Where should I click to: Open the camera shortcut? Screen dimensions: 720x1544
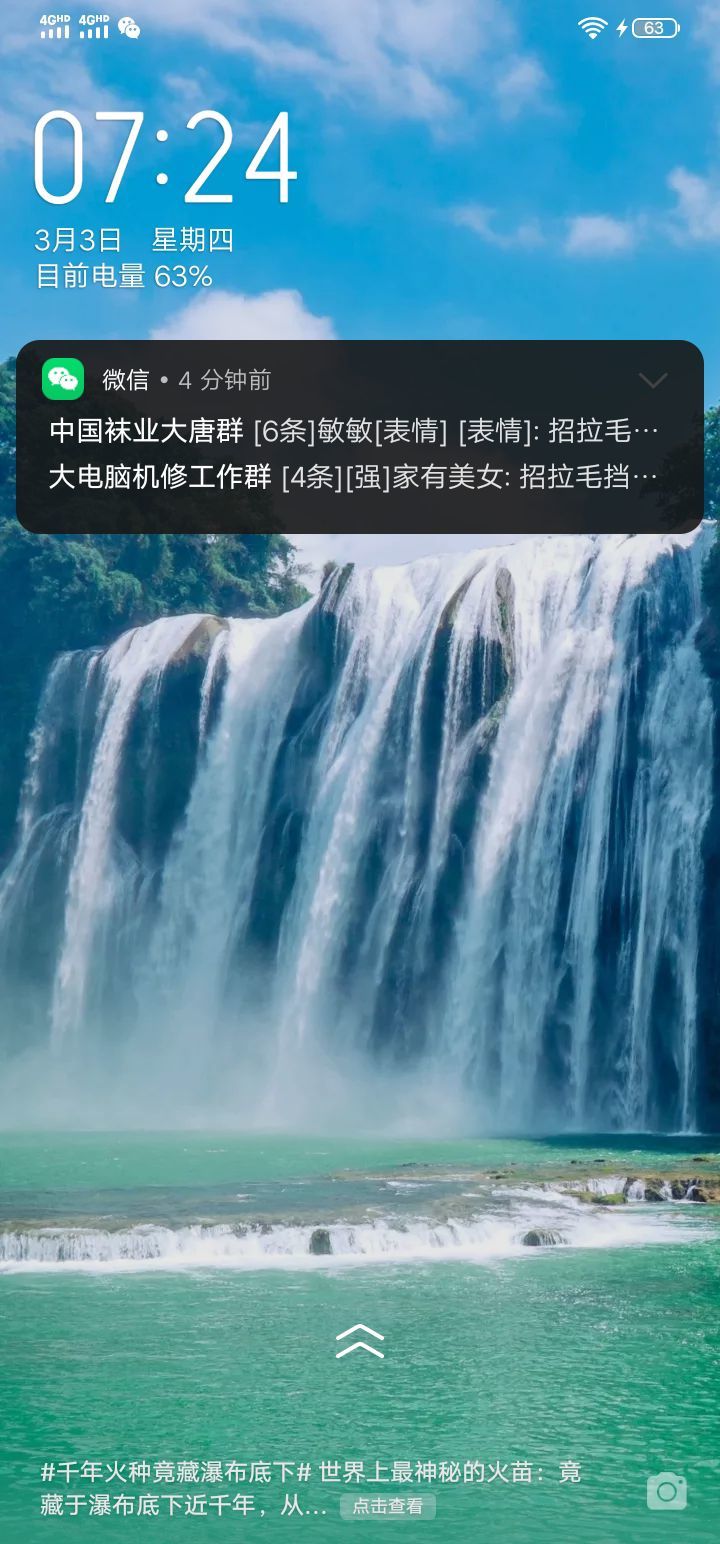[x=666, y=1491]
